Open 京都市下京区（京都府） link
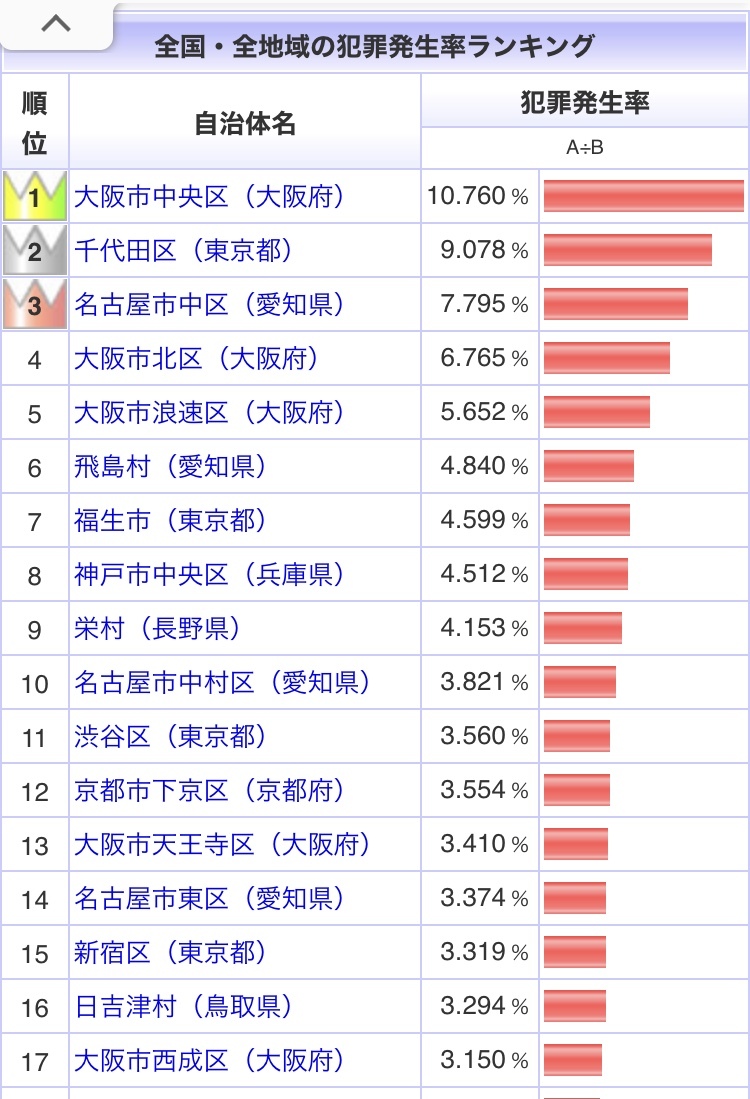This screenshot has height=1099, width=750. [209, 791]
